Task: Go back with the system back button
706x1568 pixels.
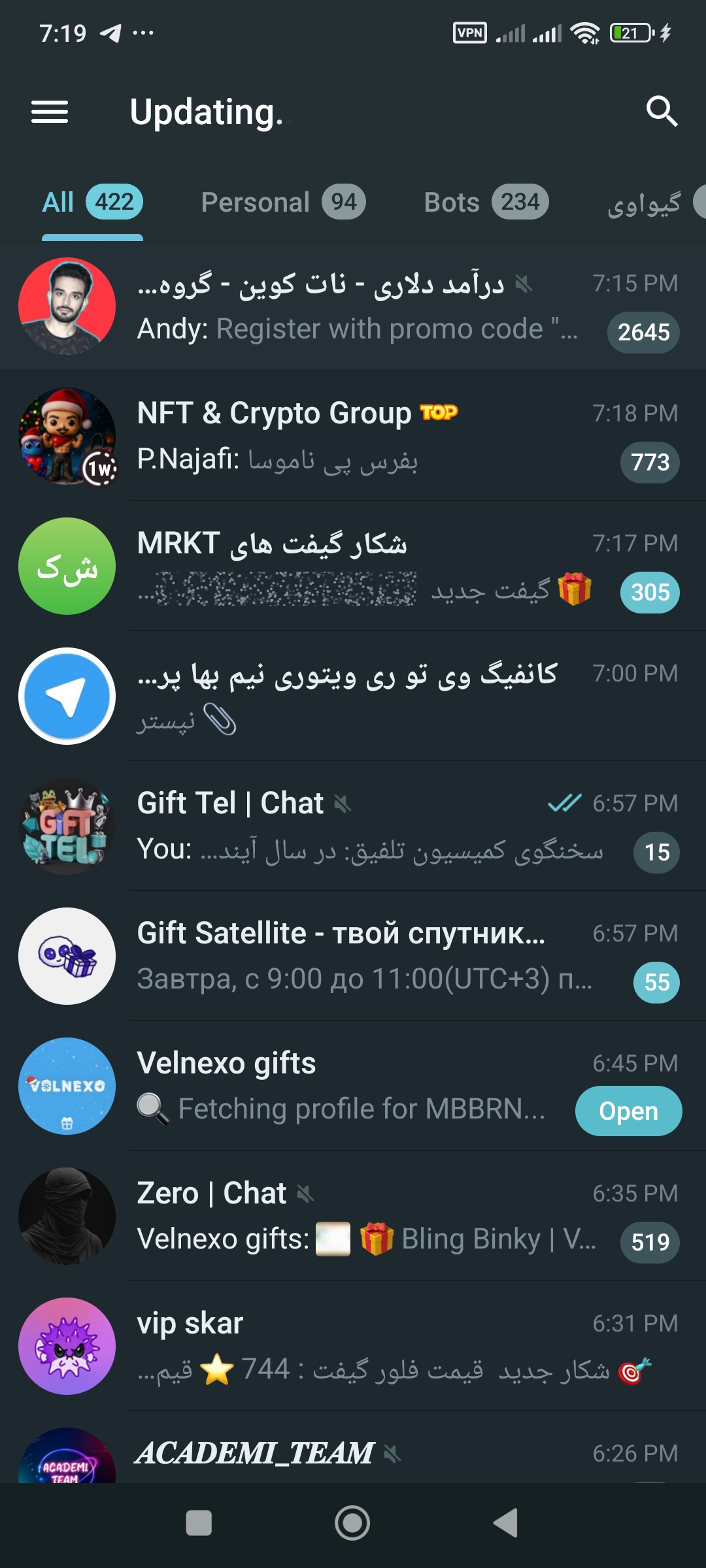Action: tap(505, 1523)
